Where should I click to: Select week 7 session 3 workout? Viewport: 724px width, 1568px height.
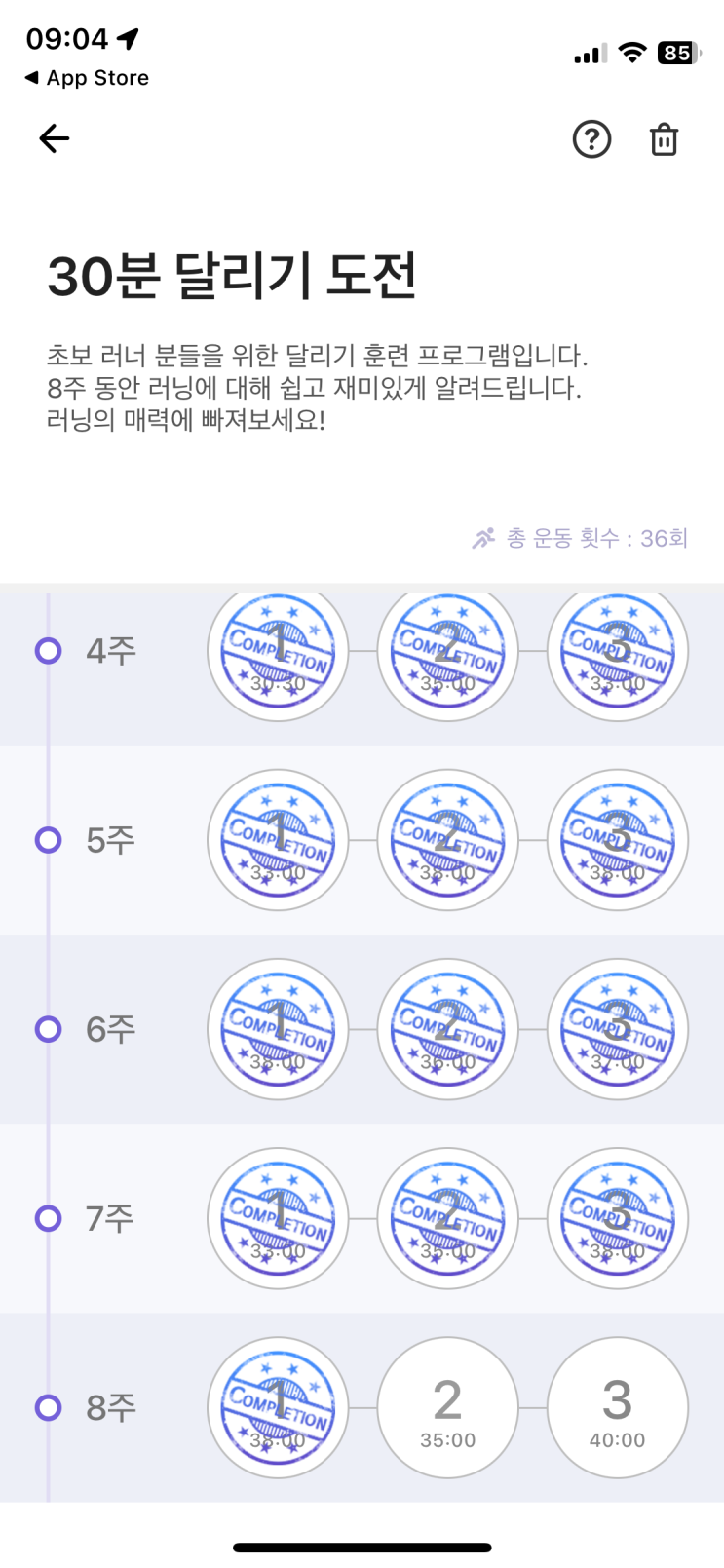click(x=617, y=1218)
